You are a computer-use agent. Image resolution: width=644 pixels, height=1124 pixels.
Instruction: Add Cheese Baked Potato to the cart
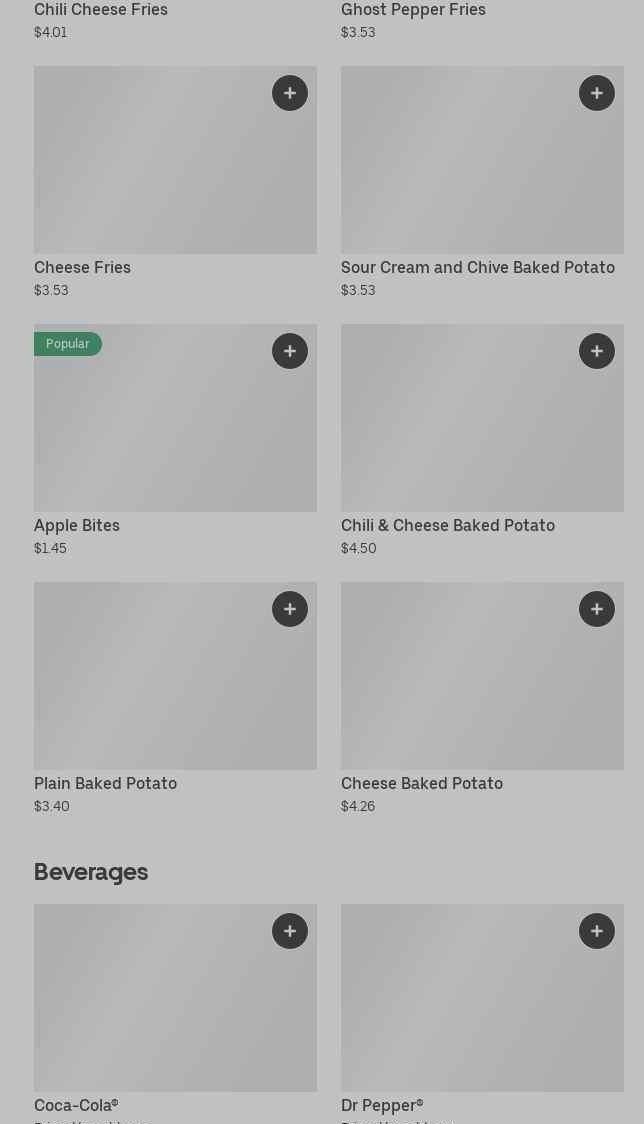pyautogui.click(x=597, y=609)
